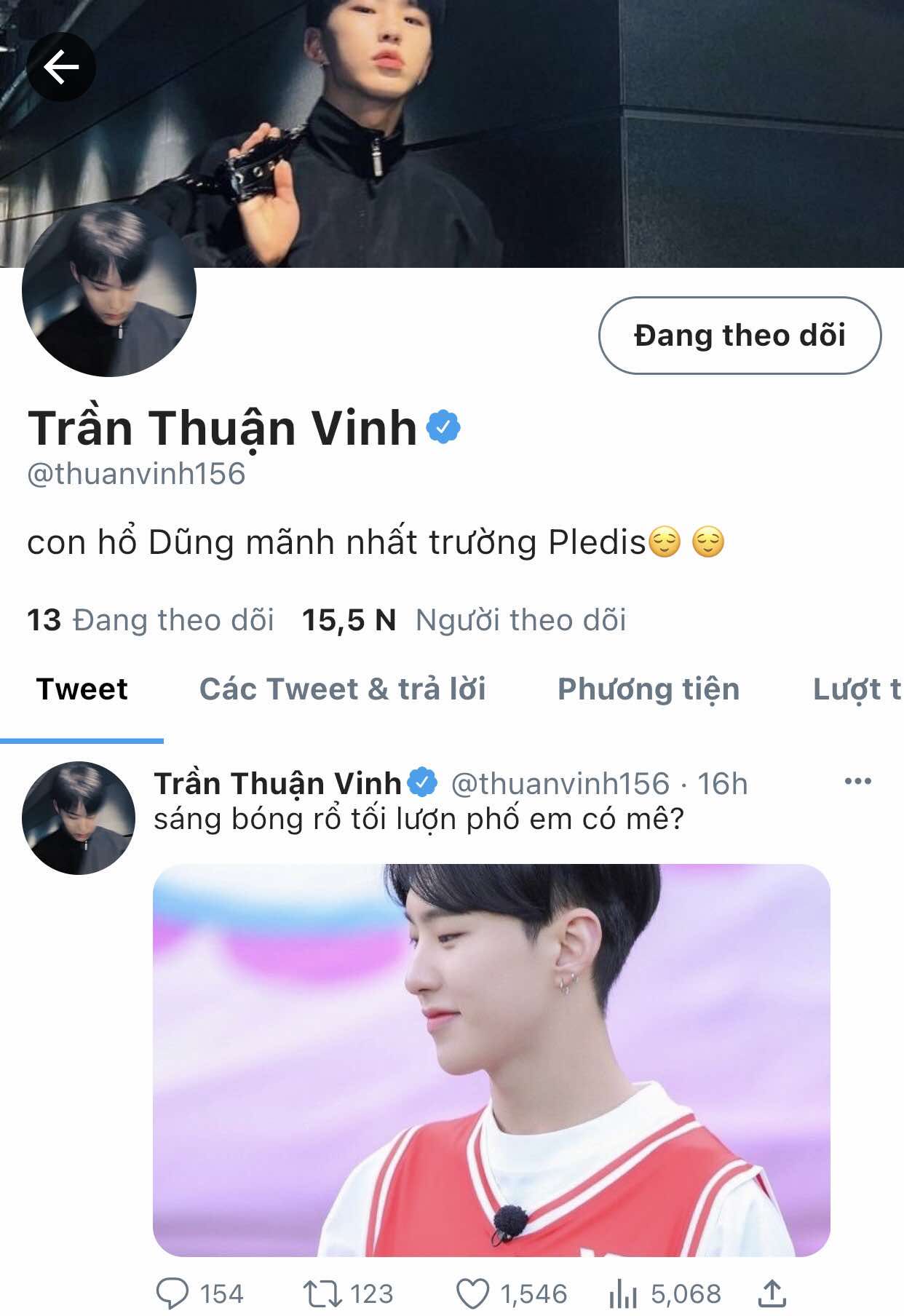Open the tweet's three-dot overflow menu
904x1316 pixels.
click(x=857, y=782)
